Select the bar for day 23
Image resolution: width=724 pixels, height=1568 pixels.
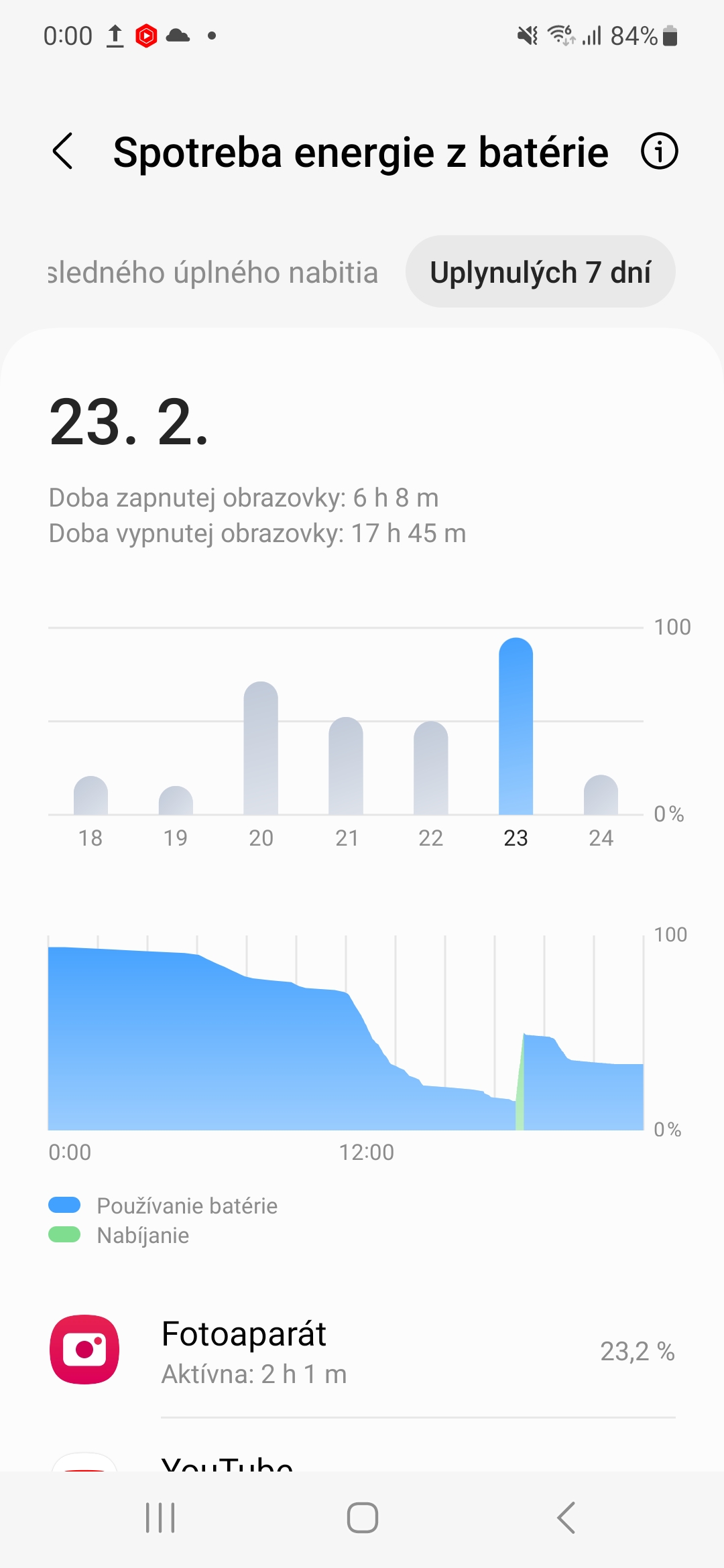pos(516,726)
